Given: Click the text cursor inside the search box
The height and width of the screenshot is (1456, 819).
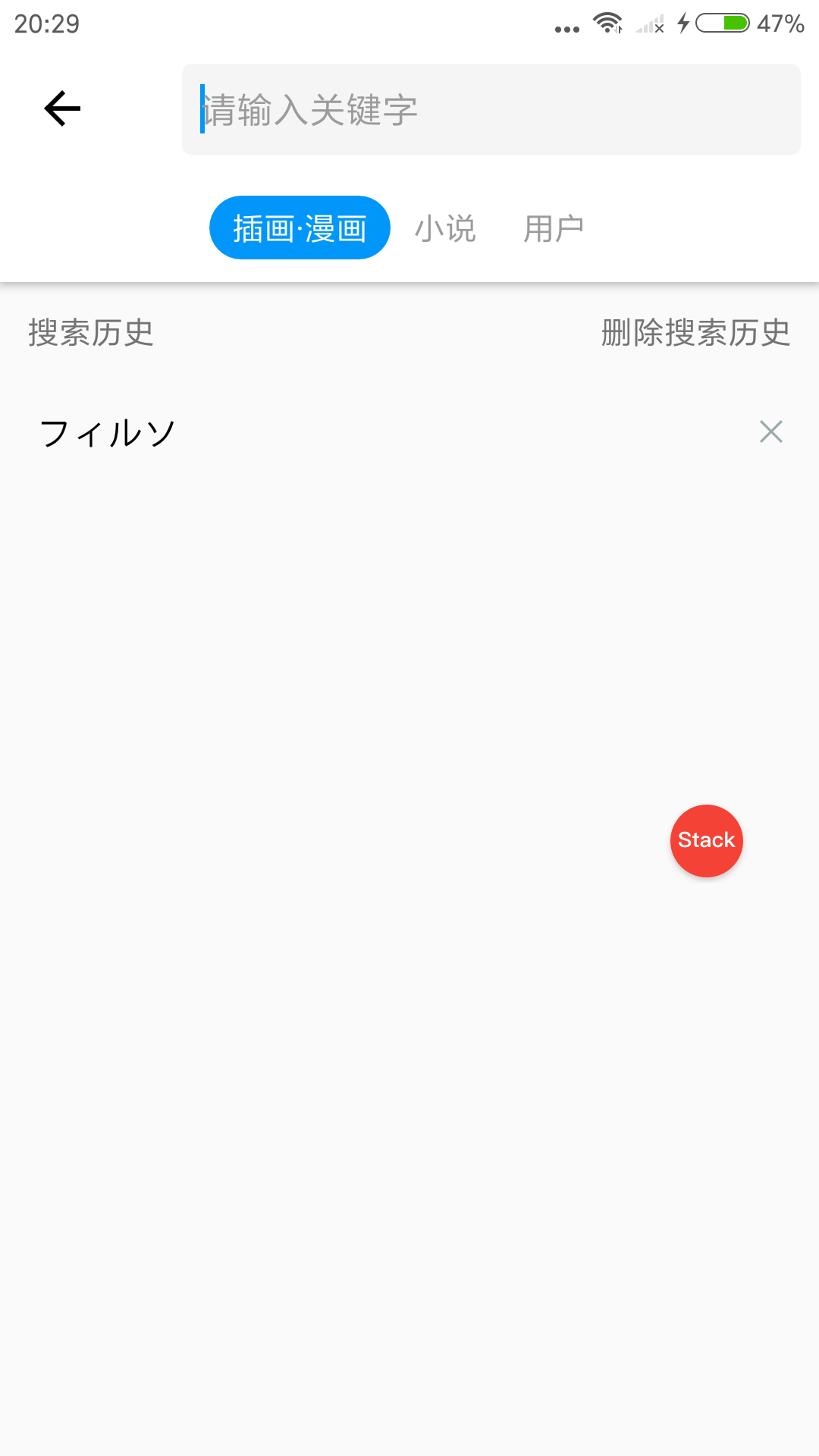Looking at the screenshot, I should click(202, 108).
